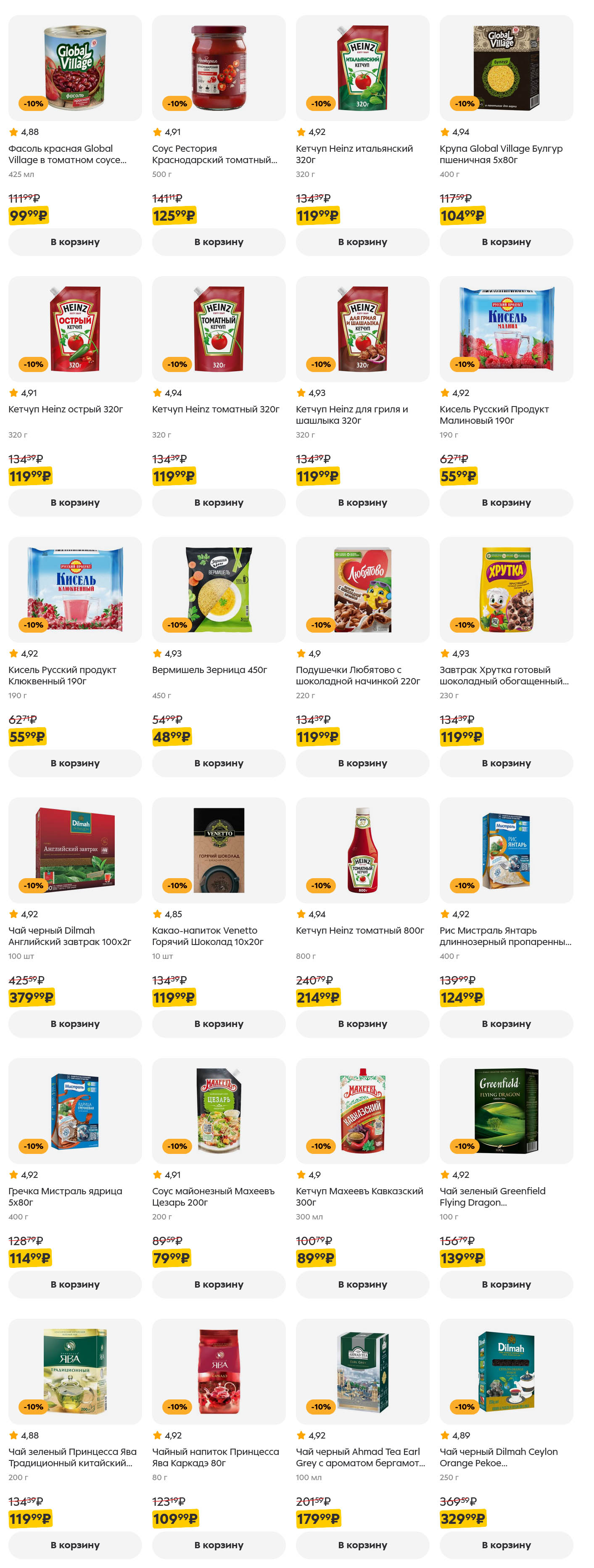Viewport: 594px width, 1568px height.
Task: Add Гречка Мистраль ядрица to cart
Action: click(75, 1284)
